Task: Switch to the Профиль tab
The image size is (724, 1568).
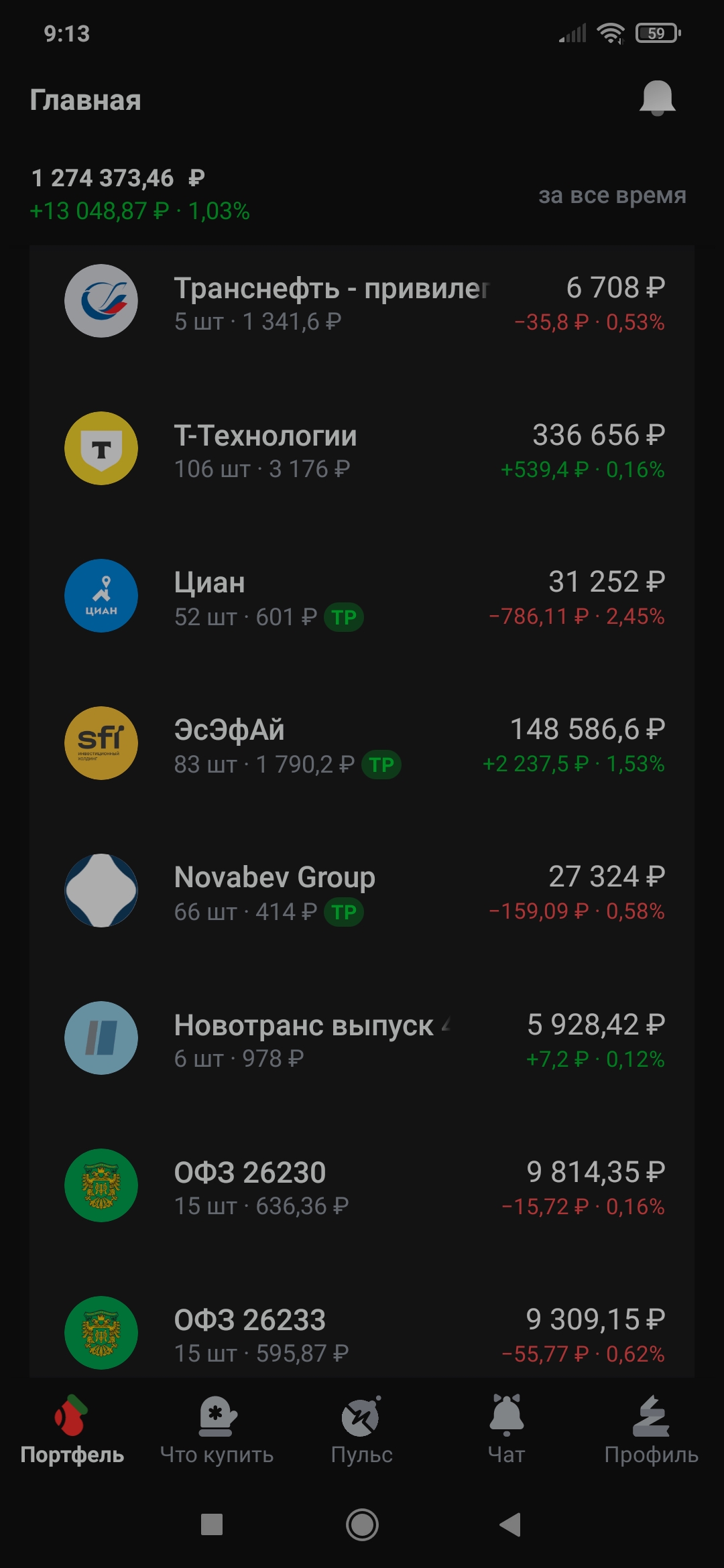Action: [x=651, y=1430]
